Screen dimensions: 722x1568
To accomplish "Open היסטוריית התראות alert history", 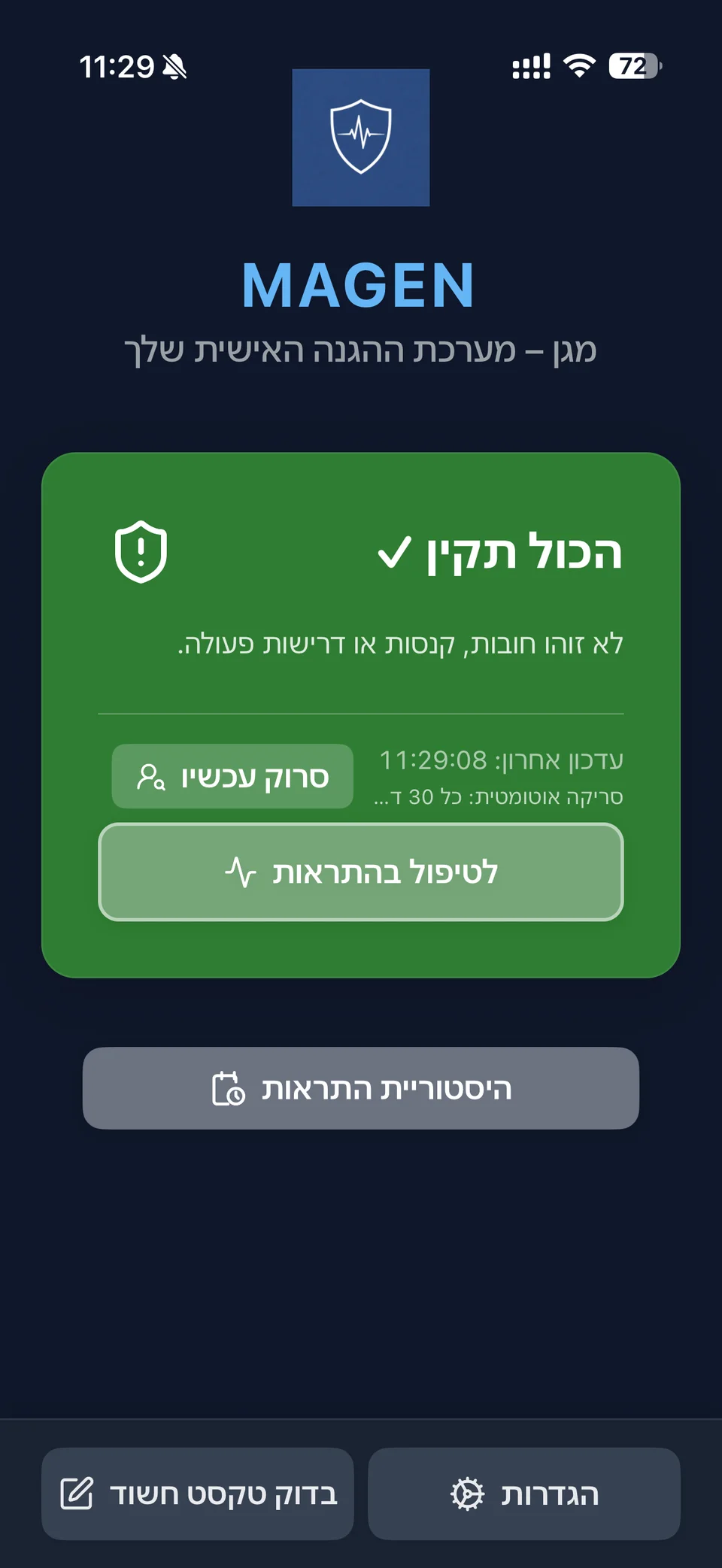I will pos(361,1089).
